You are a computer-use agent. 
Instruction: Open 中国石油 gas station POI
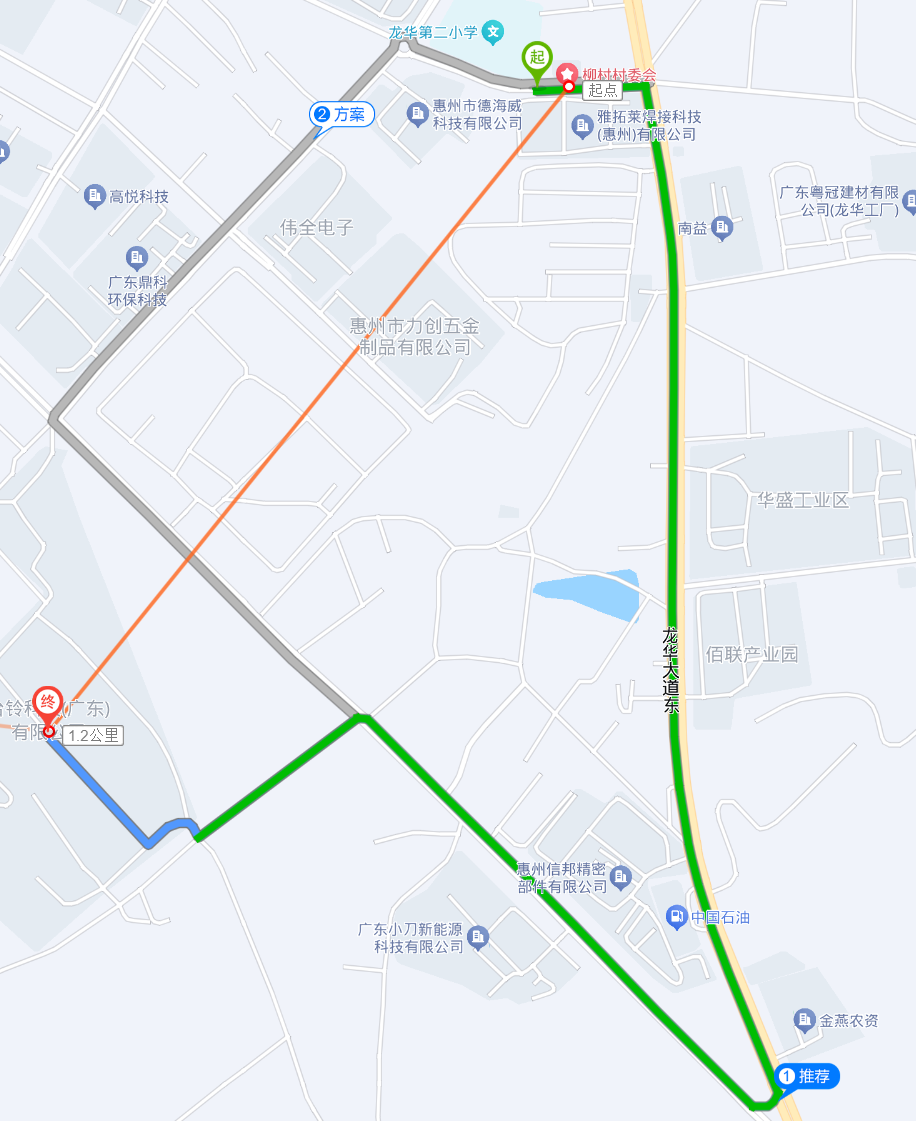click(677, 916)
